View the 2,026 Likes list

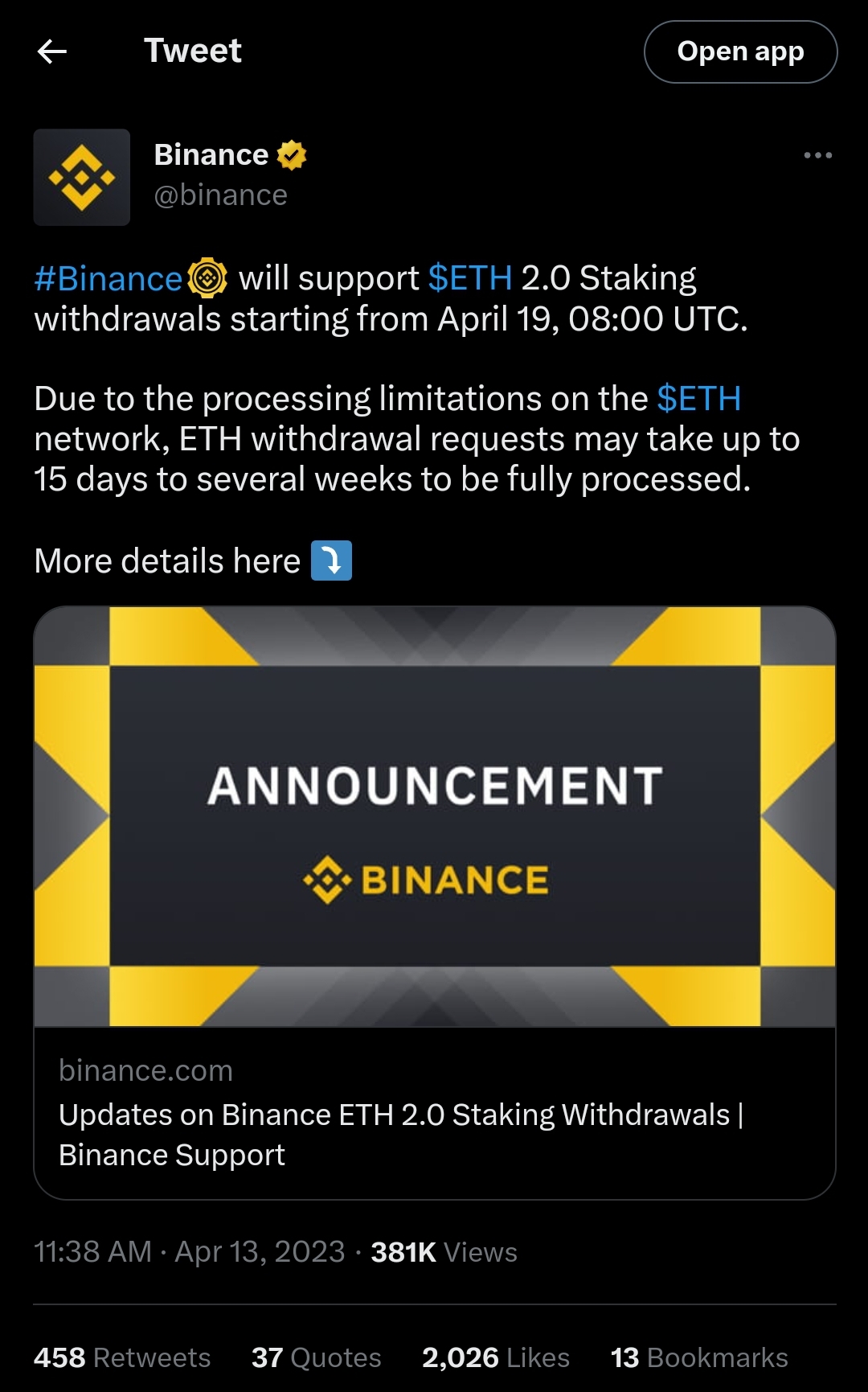pyautogui.click(x=496, y=1357)
